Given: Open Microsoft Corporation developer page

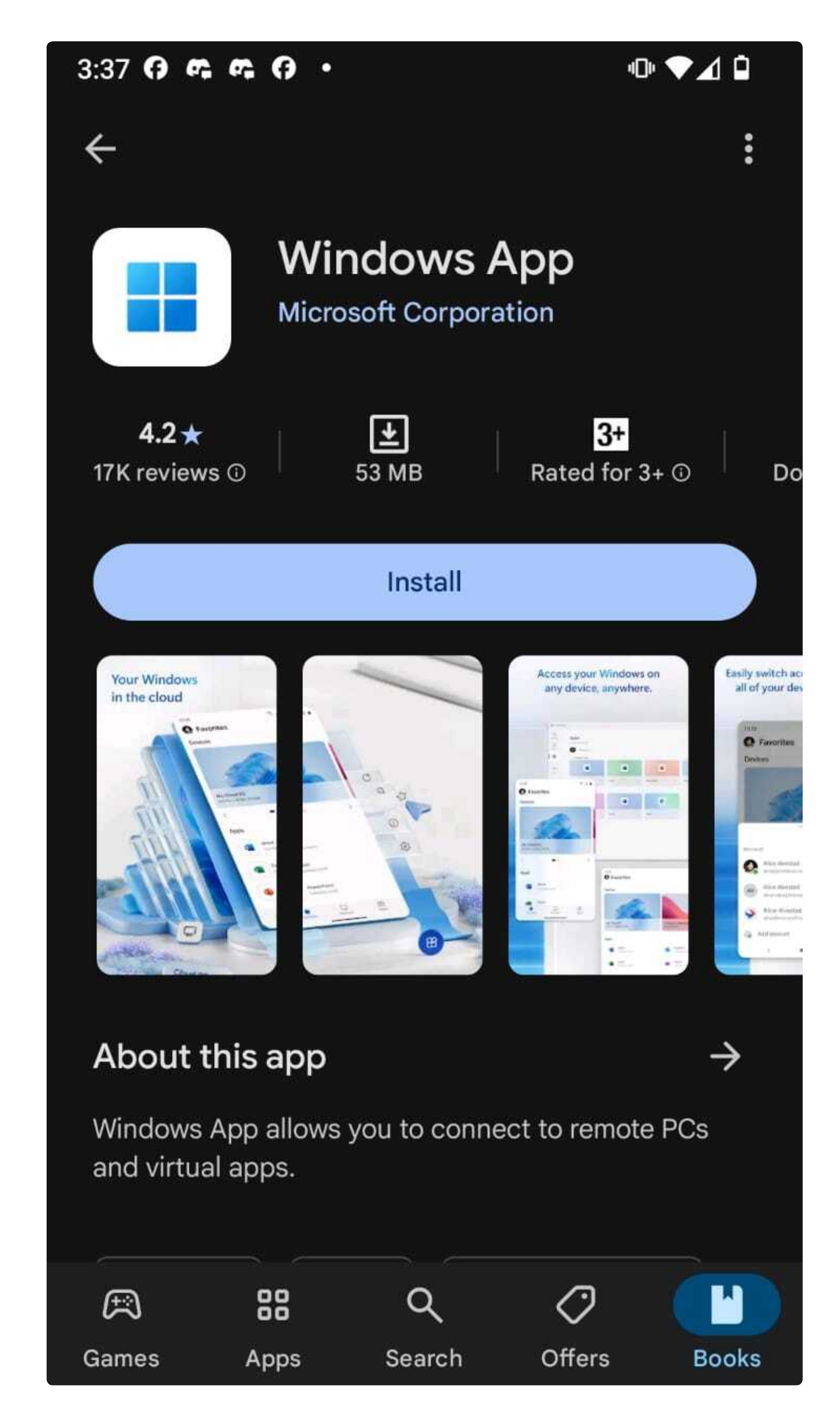Looking at the screenshot, I should [x=415, y=312].
